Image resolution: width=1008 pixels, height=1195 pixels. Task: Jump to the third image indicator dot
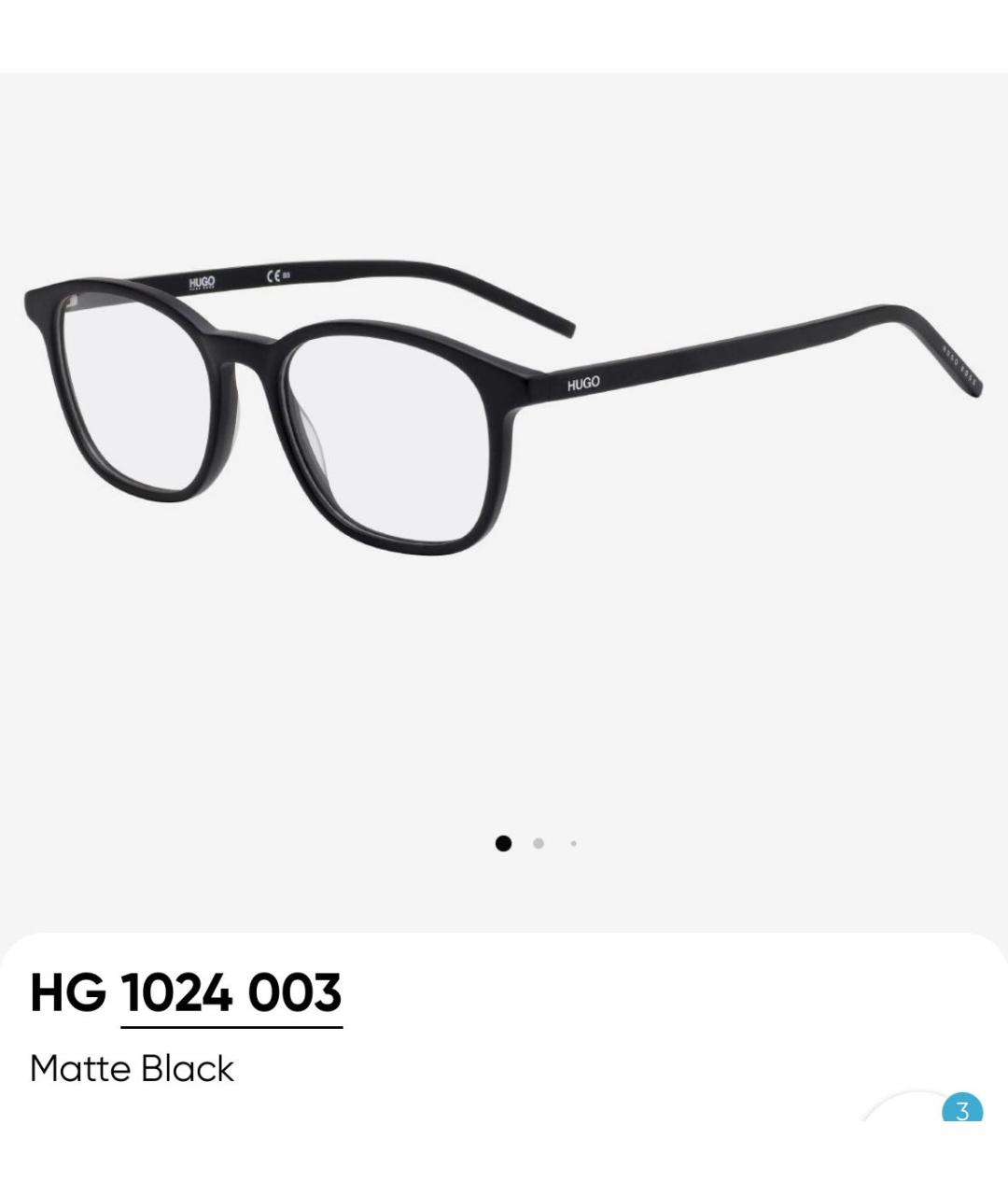(x=573, y=843)
